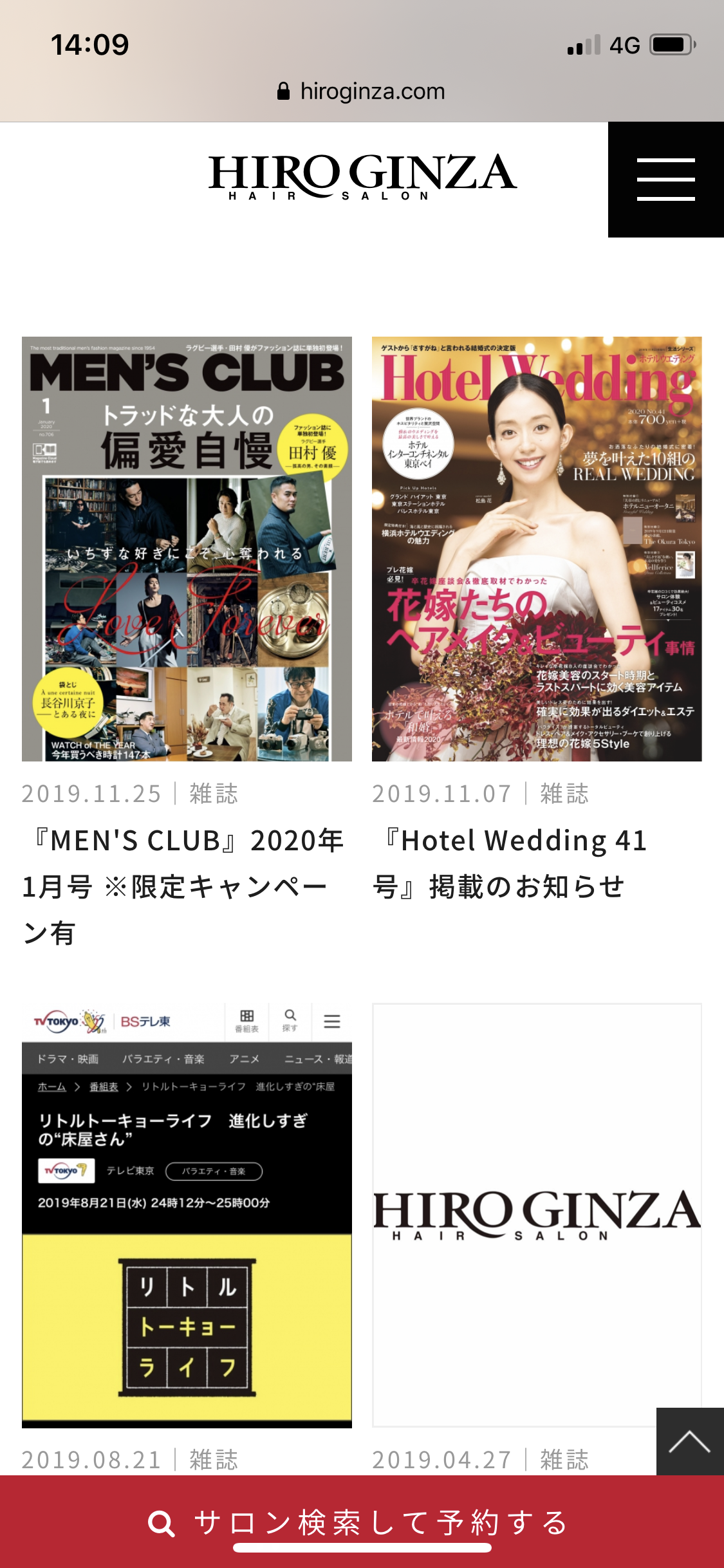This screenshot has width=724, height=1568.
Task: Open the MEN'S CLUB 2020年1月号 article title
Action: point(183,886)
